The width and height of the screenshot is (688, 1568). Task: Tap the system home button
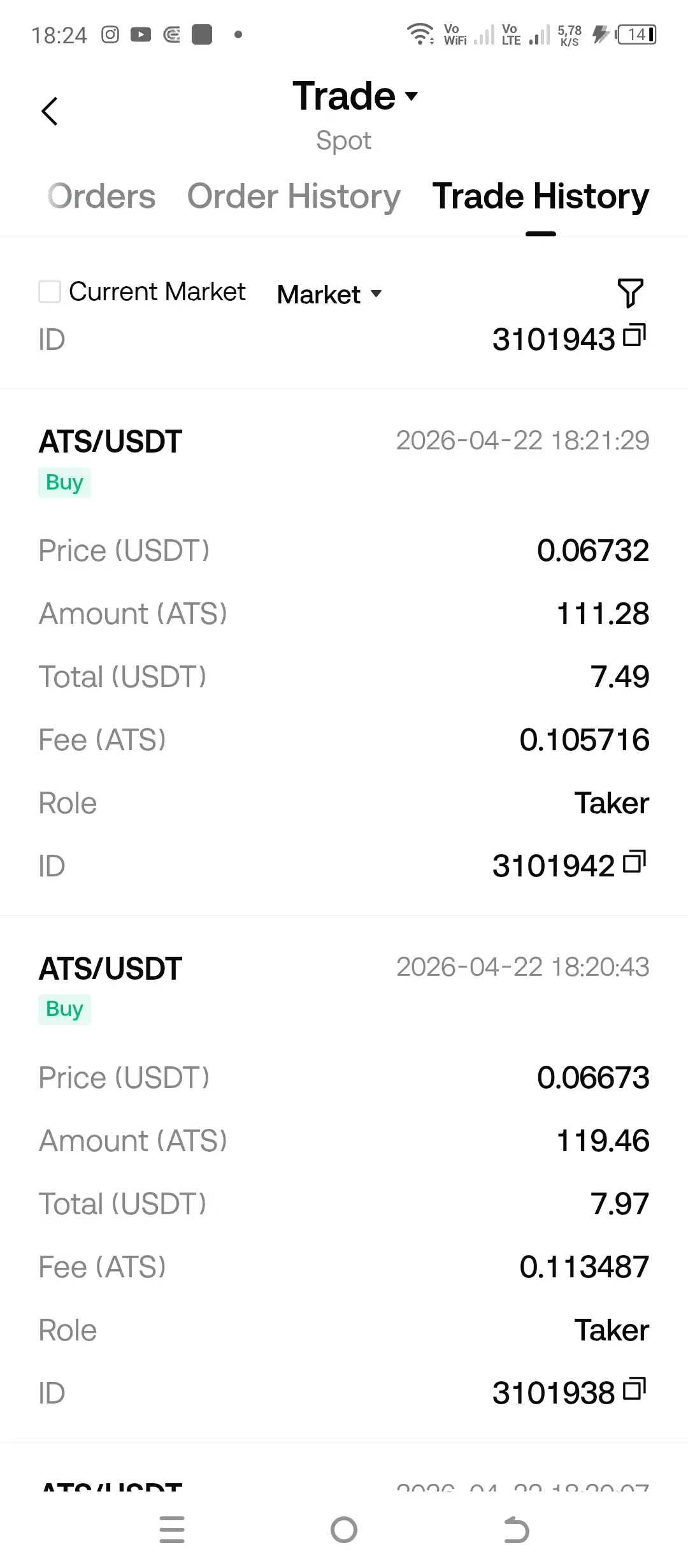pyautogui.click(x=344, y=1530)
